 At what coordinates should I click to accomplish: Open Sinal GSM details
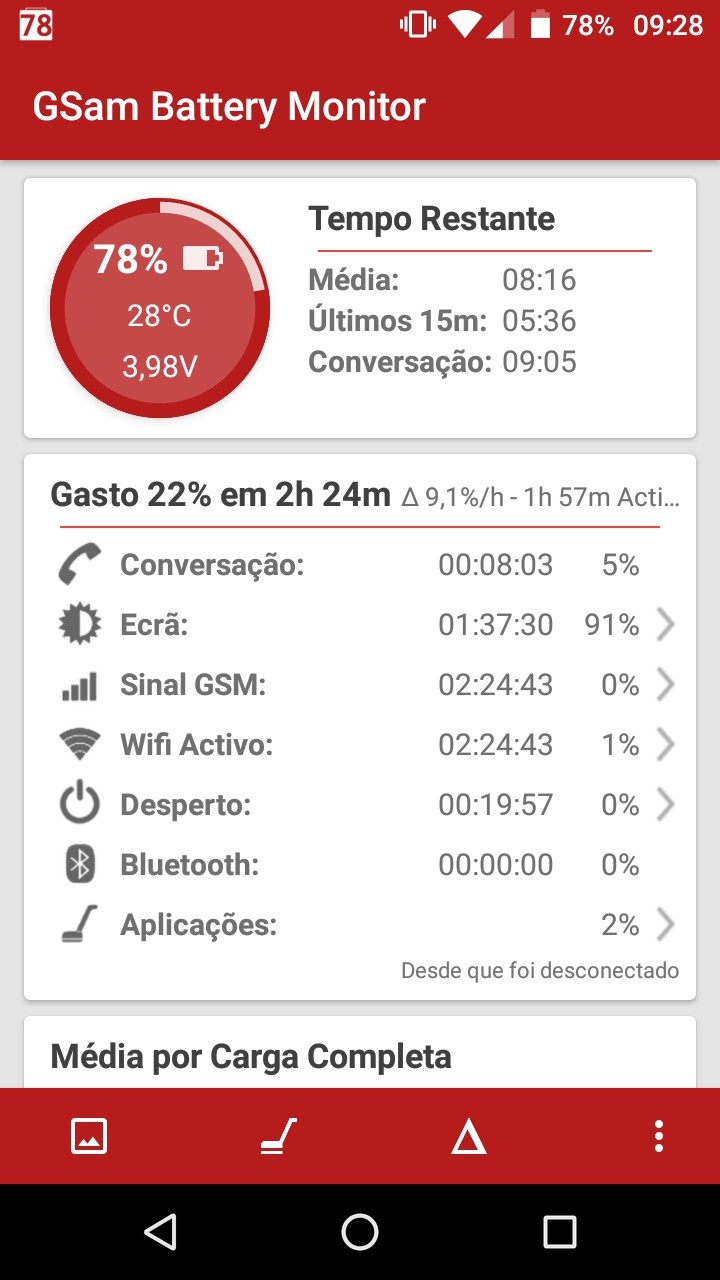(360, 685)
